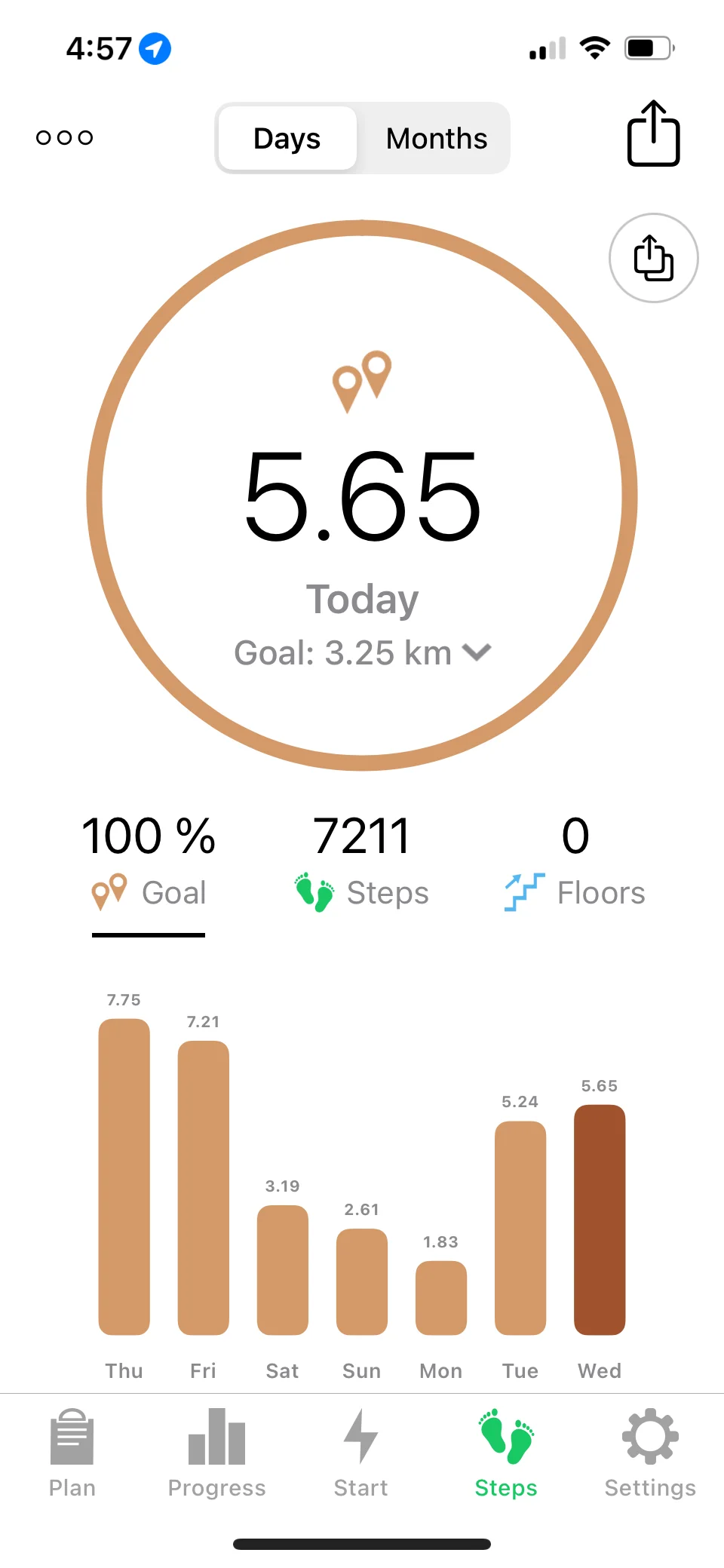Tap the share icon in the top bar
The height and width of the screenshot is (1568, 724).
653,134
